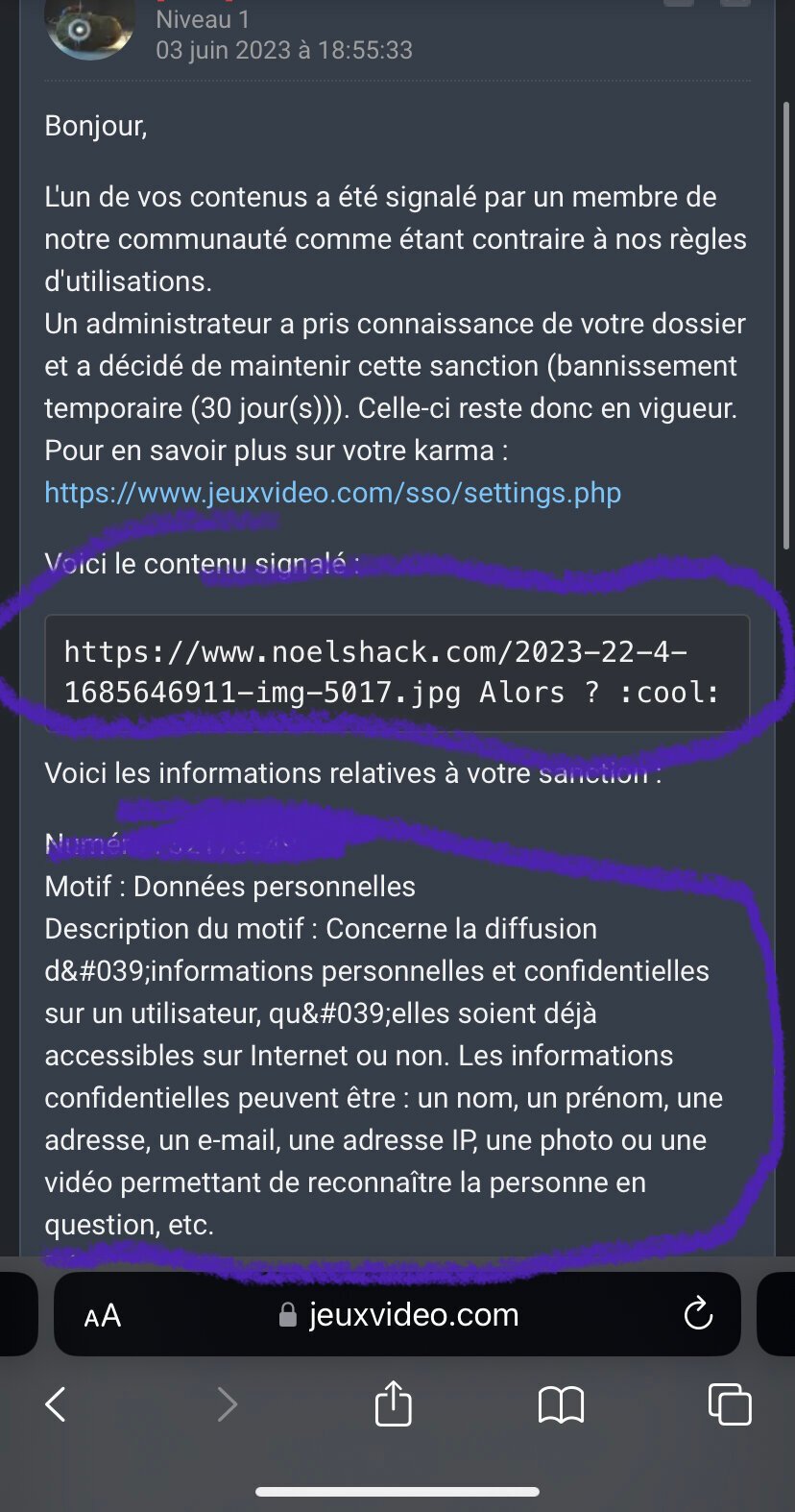Open Safari bookmarks

(x=561, y=1404)
